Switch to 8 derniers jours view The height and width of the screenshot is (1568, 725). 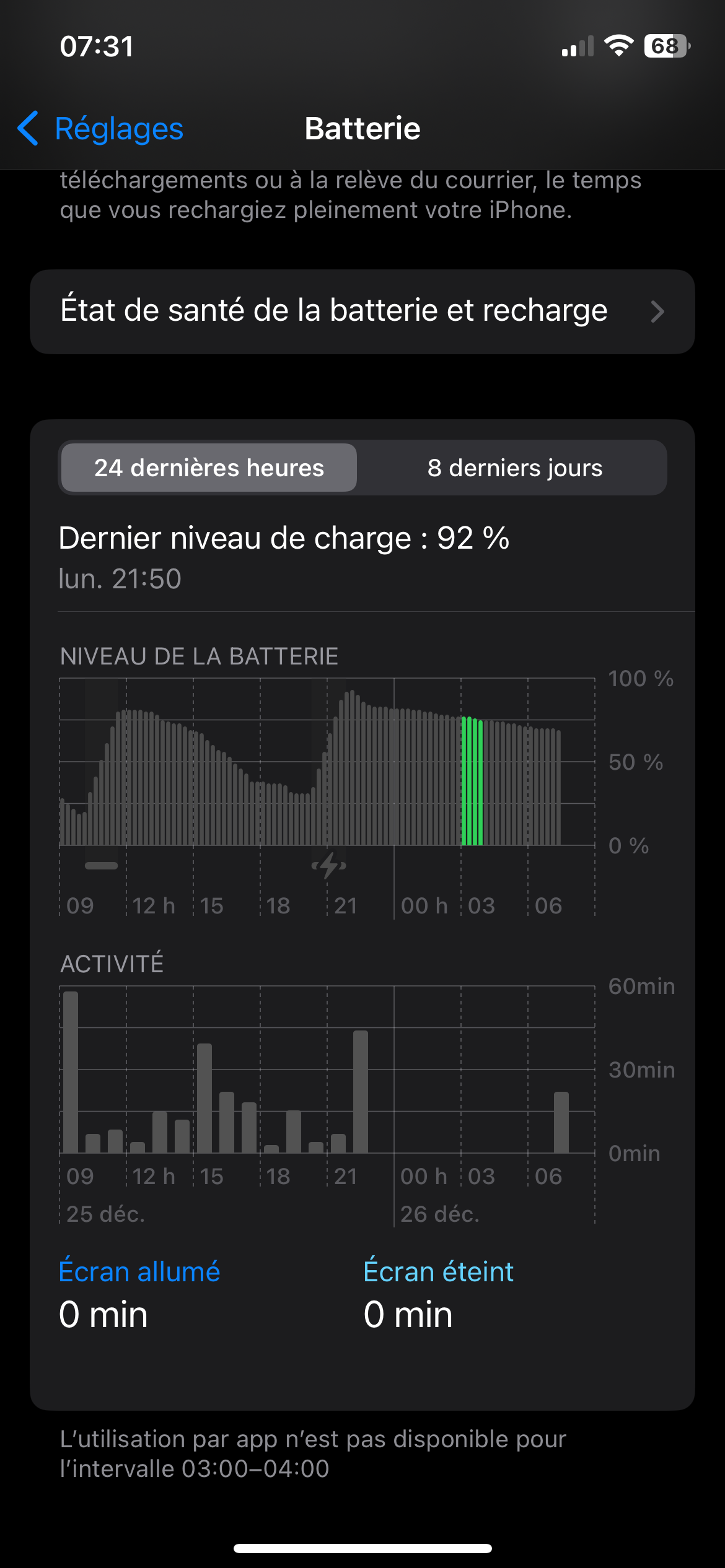[x=514, y=468]
